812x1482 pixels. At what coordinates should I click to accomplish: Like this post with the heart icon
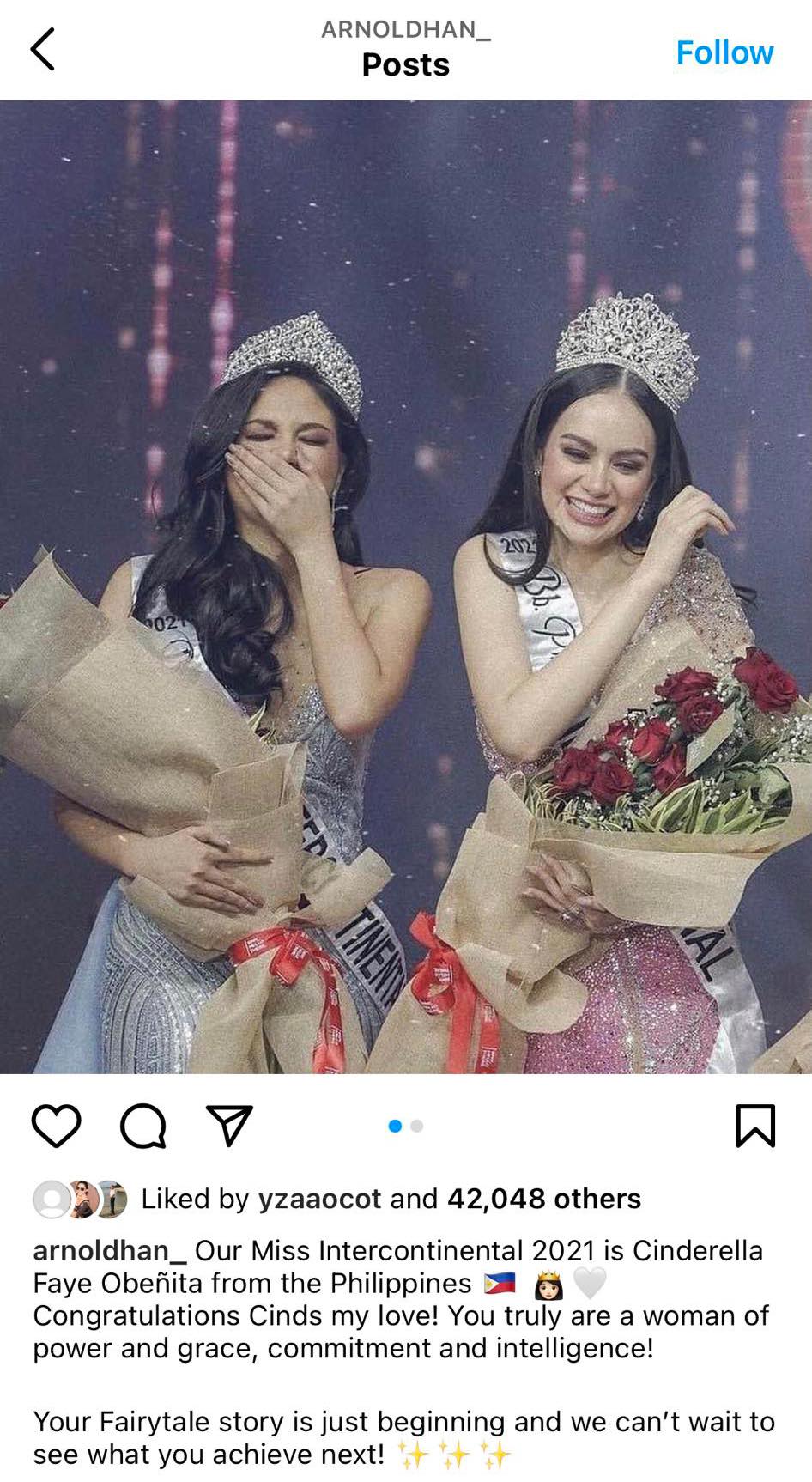click(x=57, y=1126)
